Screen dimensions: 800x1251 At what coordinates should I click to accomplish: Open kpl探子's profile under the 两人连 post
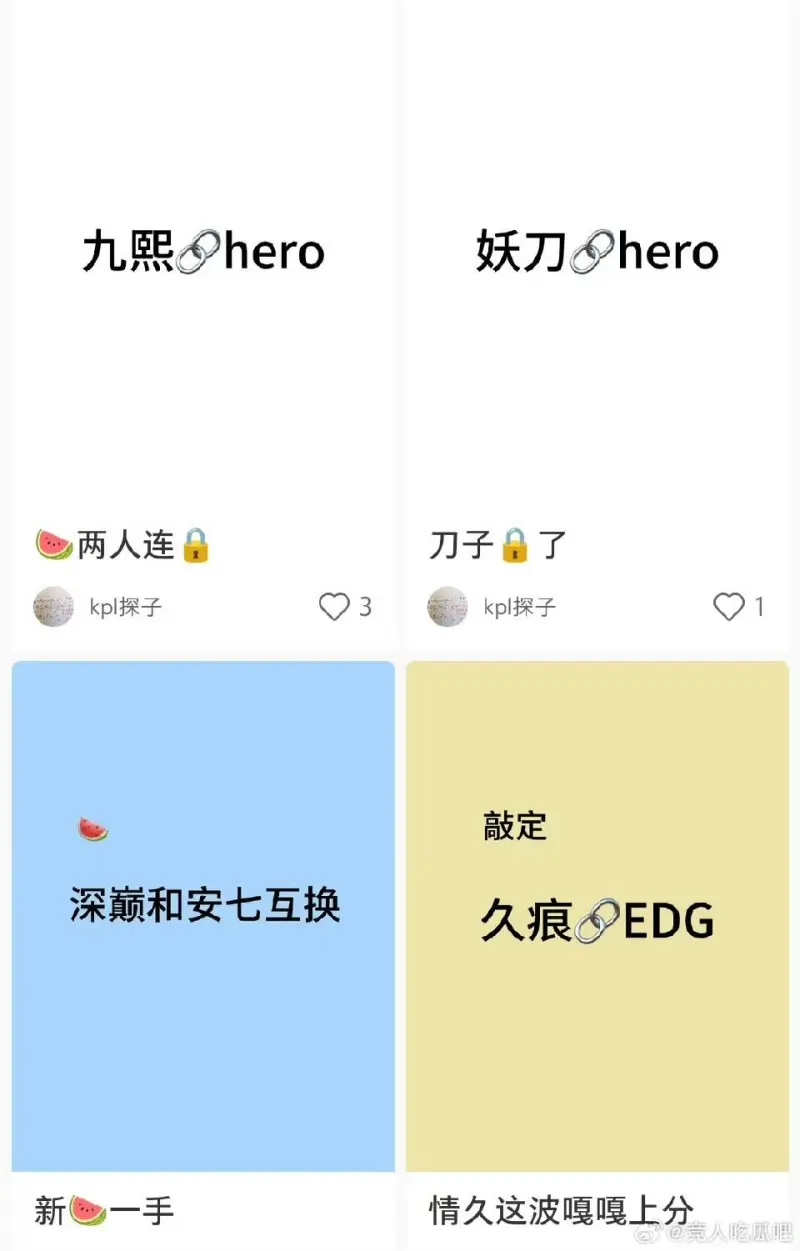click(x=53, y=607)
